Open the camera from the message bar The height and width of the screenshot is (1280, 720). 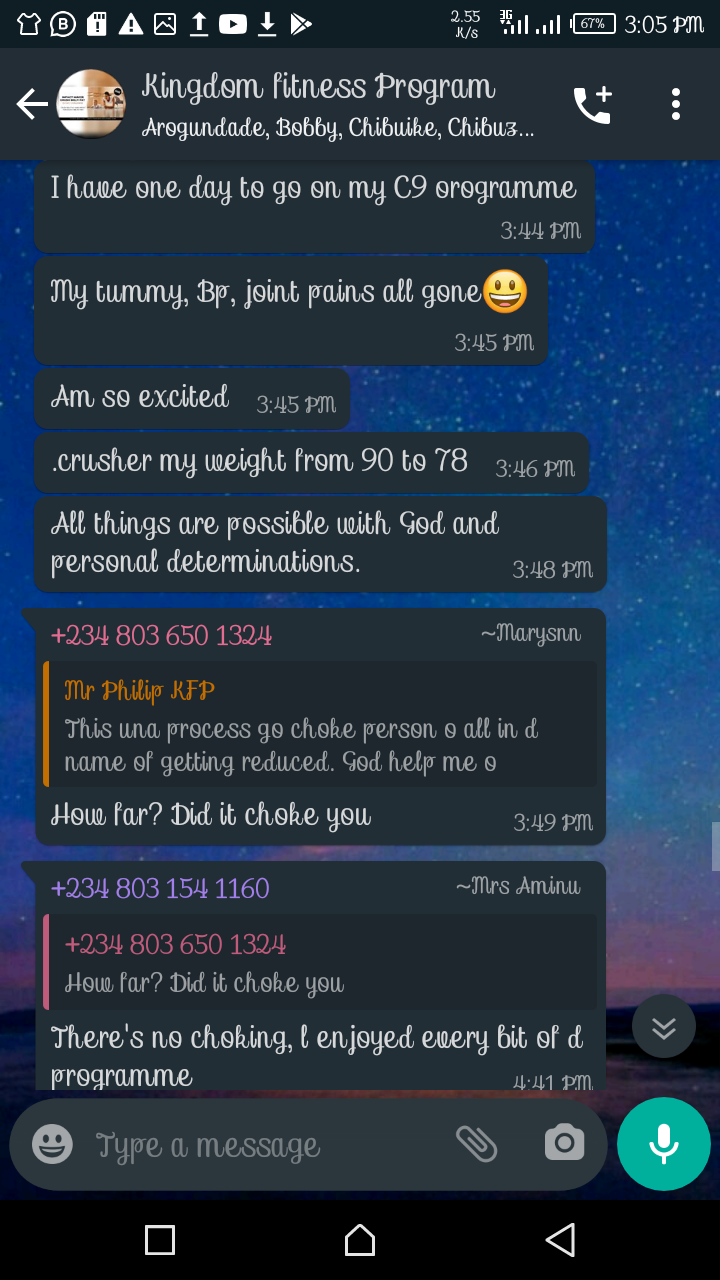coord(564,1144)
